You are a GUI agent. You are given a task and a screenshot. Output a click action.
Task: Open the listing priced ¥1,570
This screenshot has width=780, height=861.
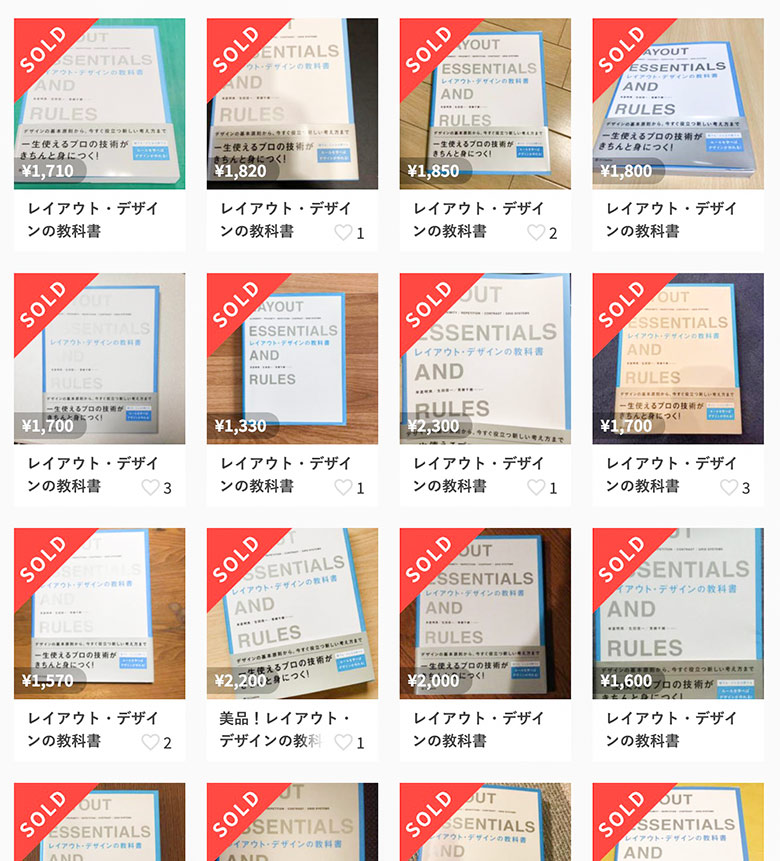(x=99, y=613)
